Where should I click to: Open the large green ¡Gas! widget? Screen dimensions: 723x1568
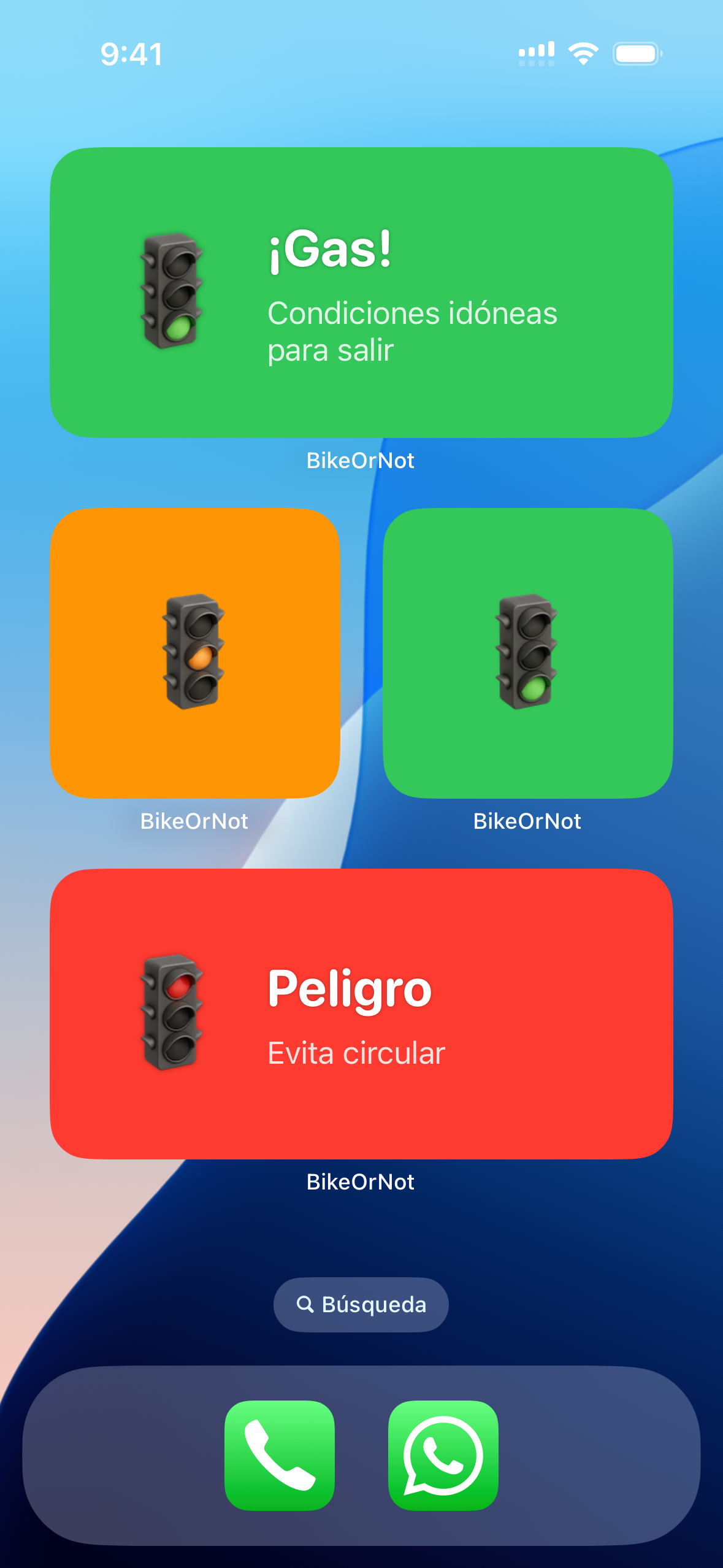click(361, 291)
